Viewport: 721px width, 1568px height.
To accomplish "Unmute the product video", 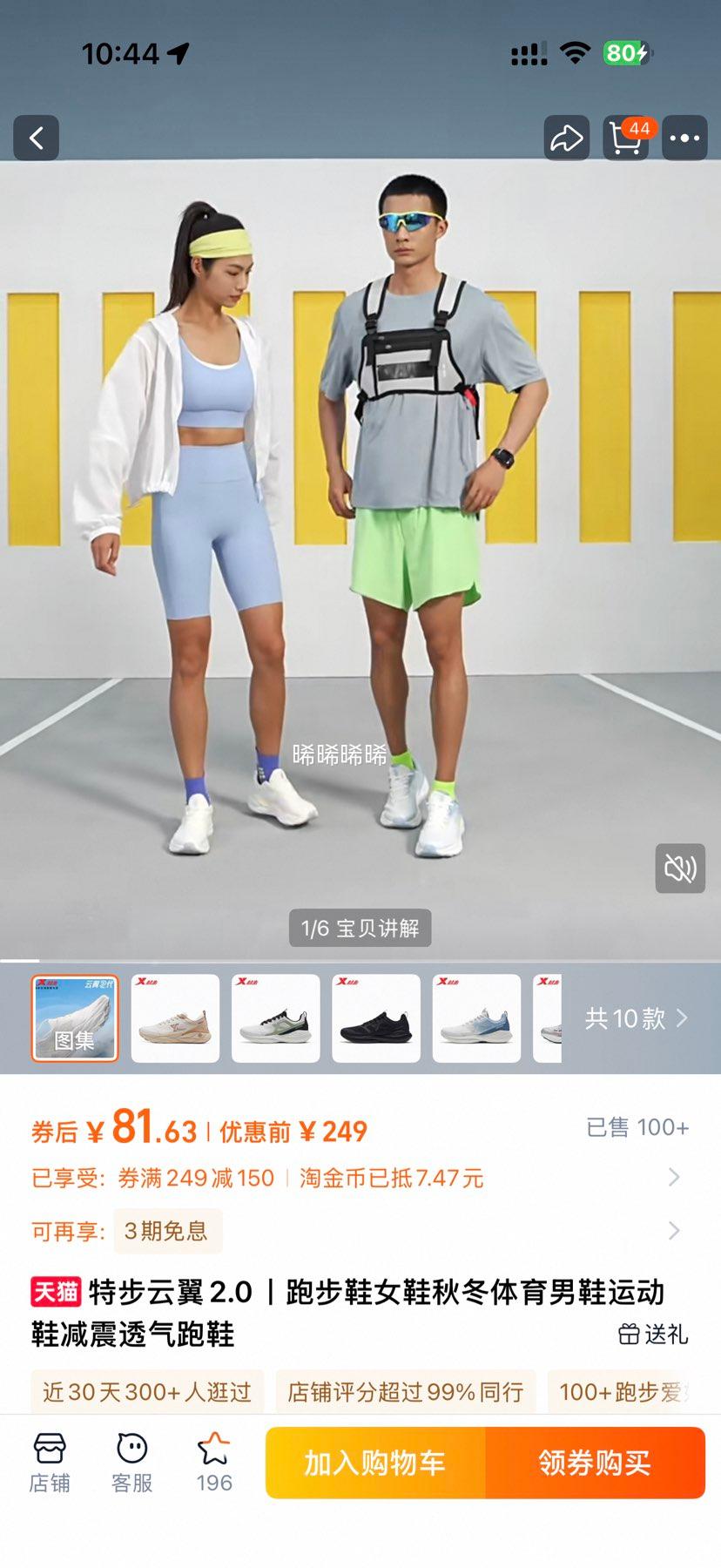I will pos(680,868).
